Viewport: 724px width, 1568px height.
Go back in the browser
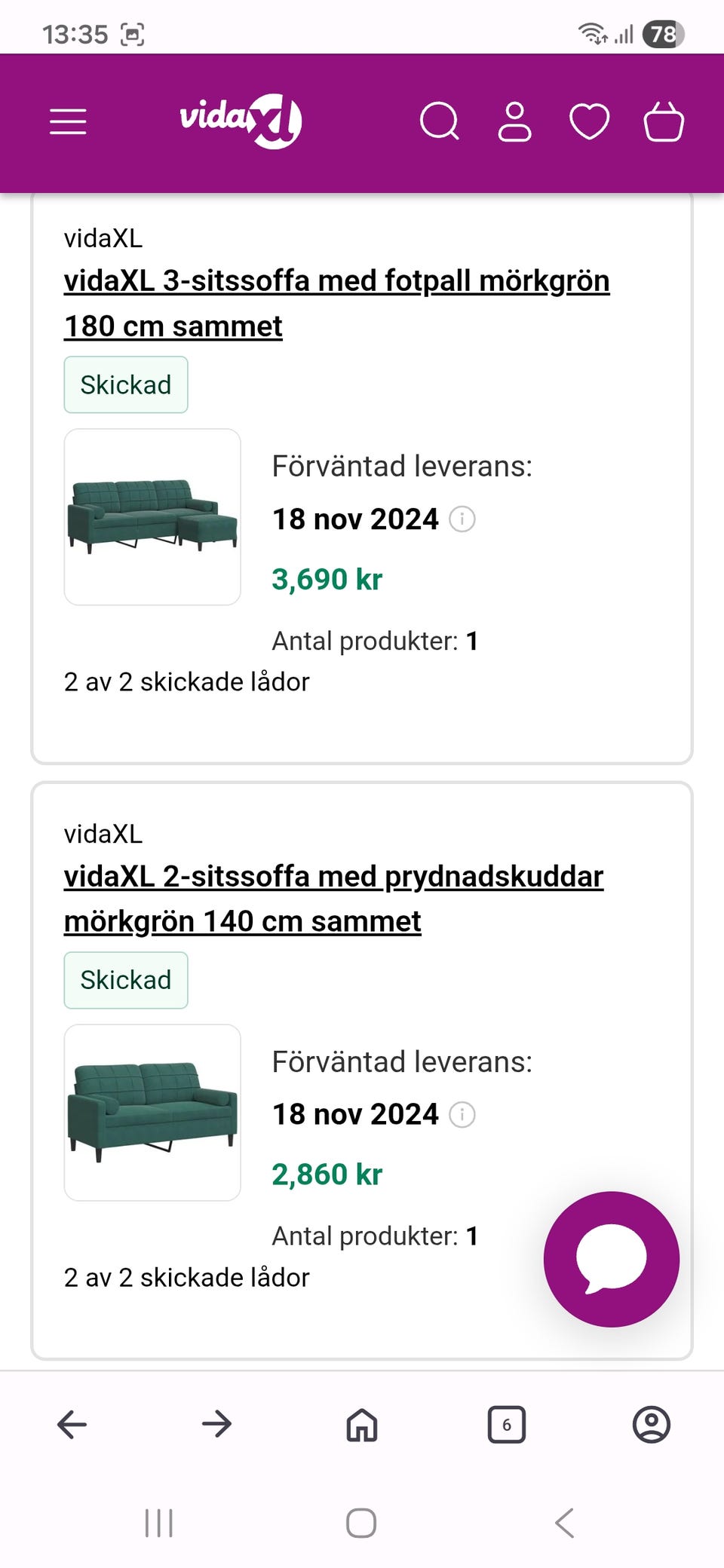click(72, 1425)
